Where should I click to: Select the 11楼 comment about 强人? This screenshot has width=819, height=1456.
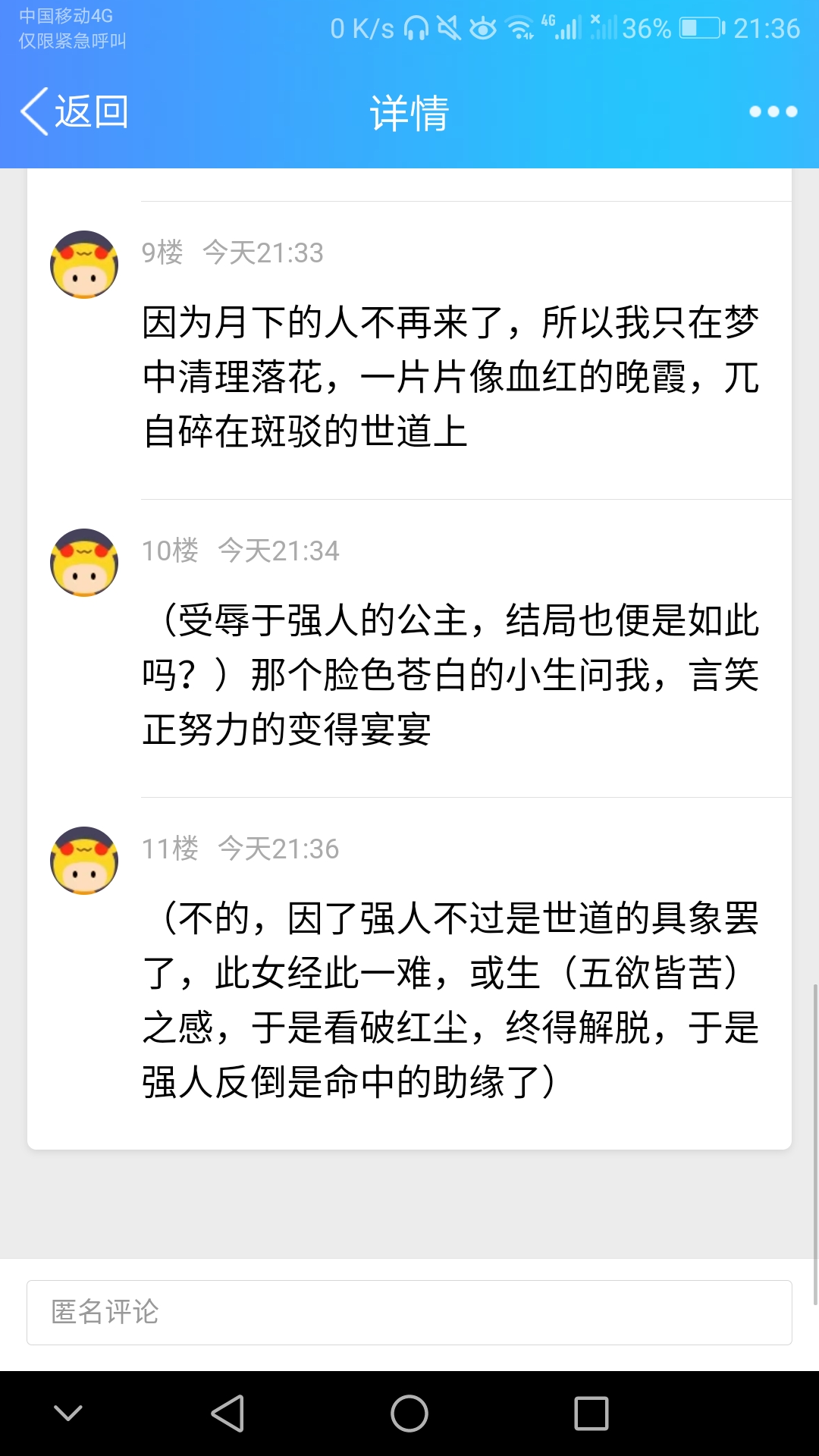450,1000
